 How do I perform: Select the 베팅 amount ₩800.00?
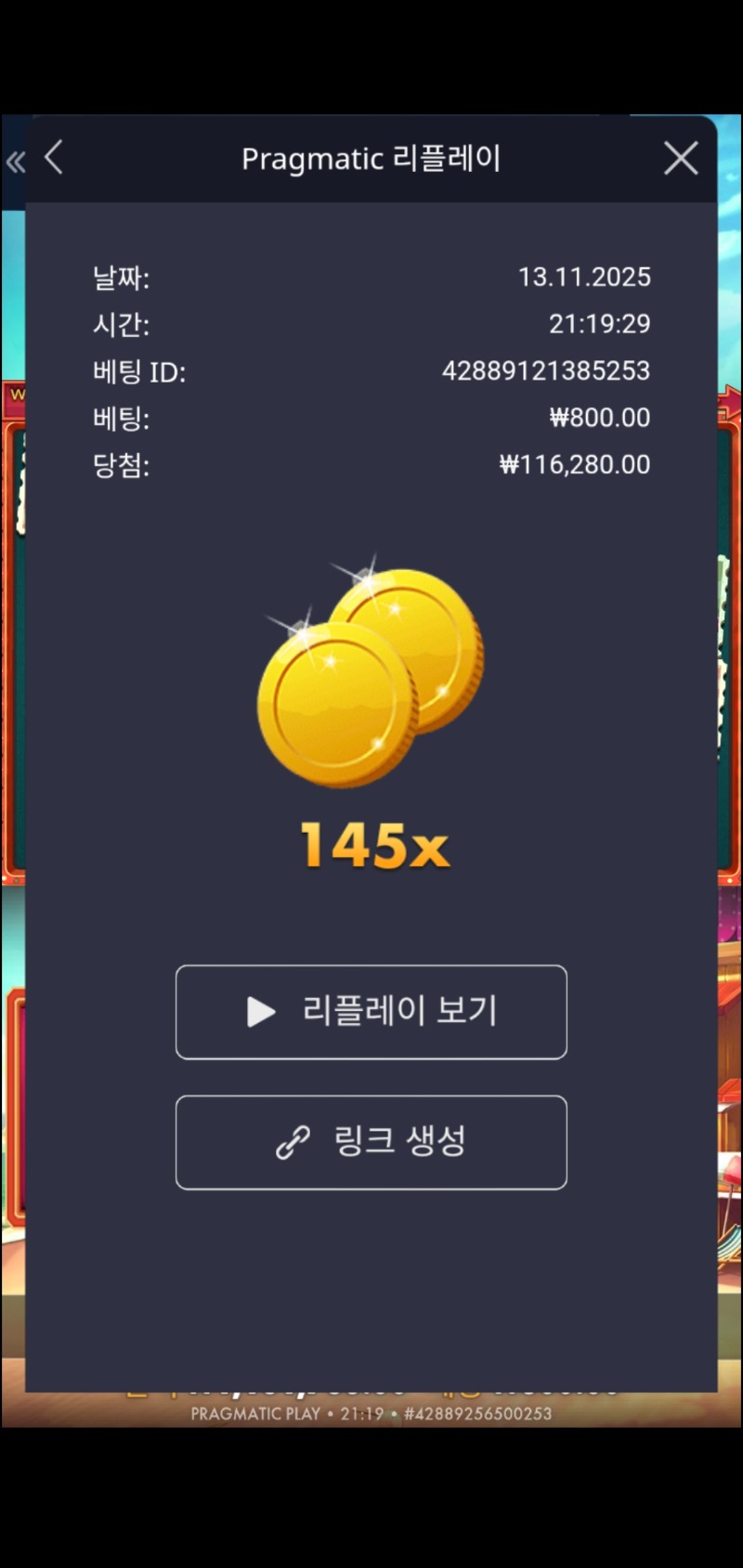(599, 418)
